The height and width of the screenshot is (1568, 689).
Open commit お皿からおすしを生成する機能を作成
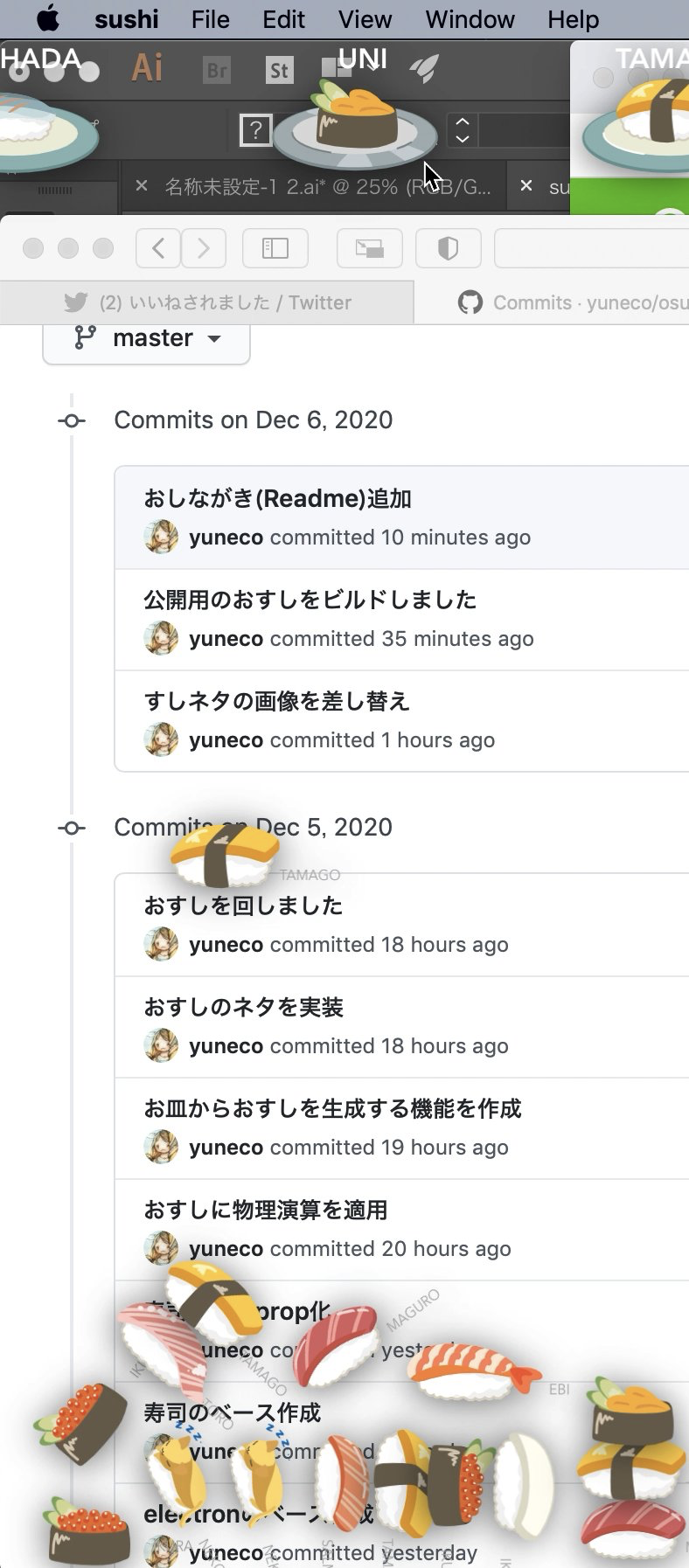click(x=332, y=1109)
